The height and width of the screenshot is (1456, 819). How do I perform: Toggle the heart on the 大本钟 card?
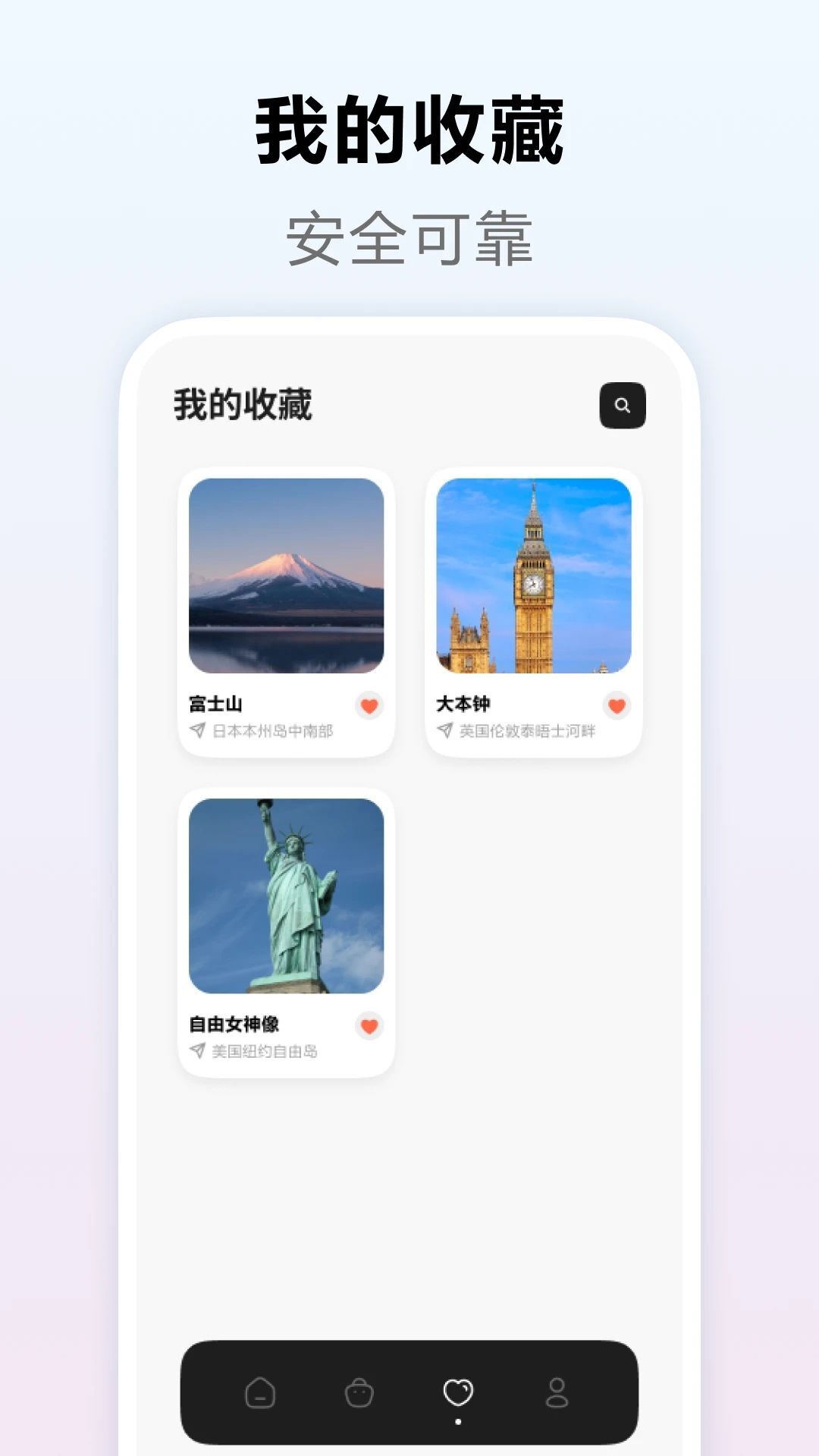coord(615,706)
